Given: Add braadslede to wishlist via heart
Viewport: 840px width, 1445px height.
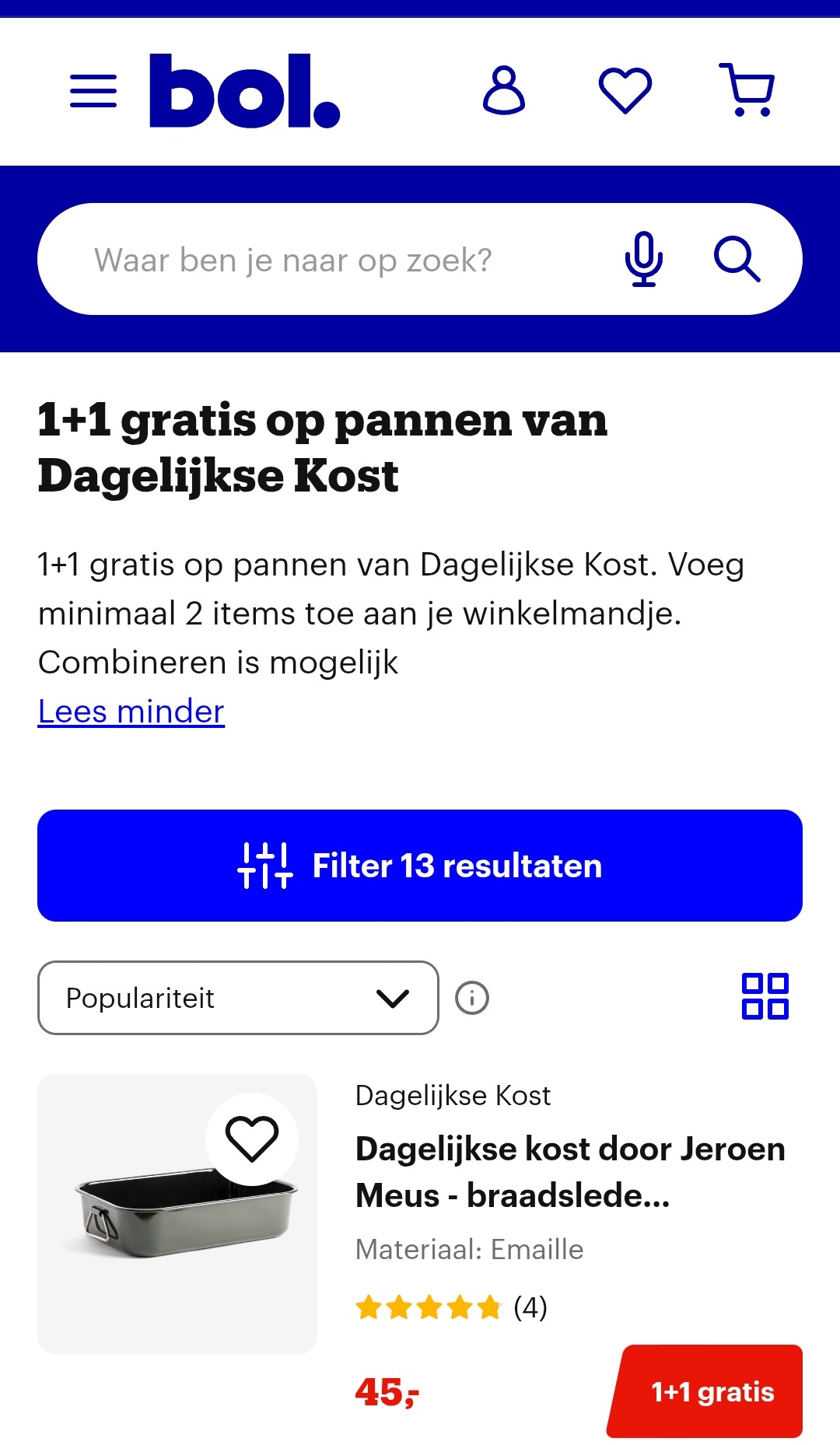Looking at the screenshot, I should point(252,1139).
